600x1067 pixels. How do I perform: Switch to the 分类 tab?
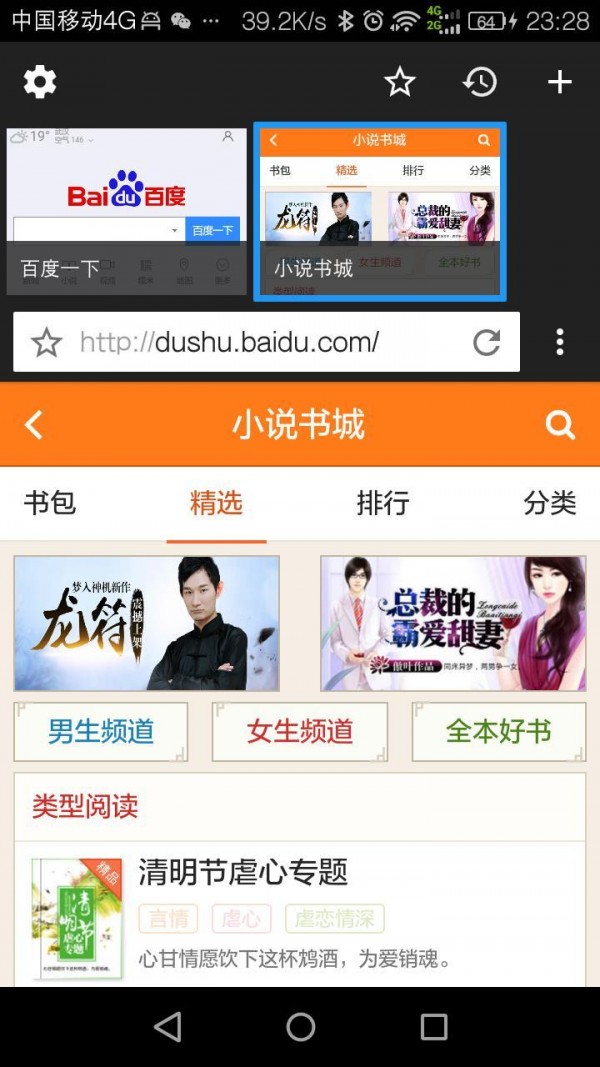click(x=549, y=503)
